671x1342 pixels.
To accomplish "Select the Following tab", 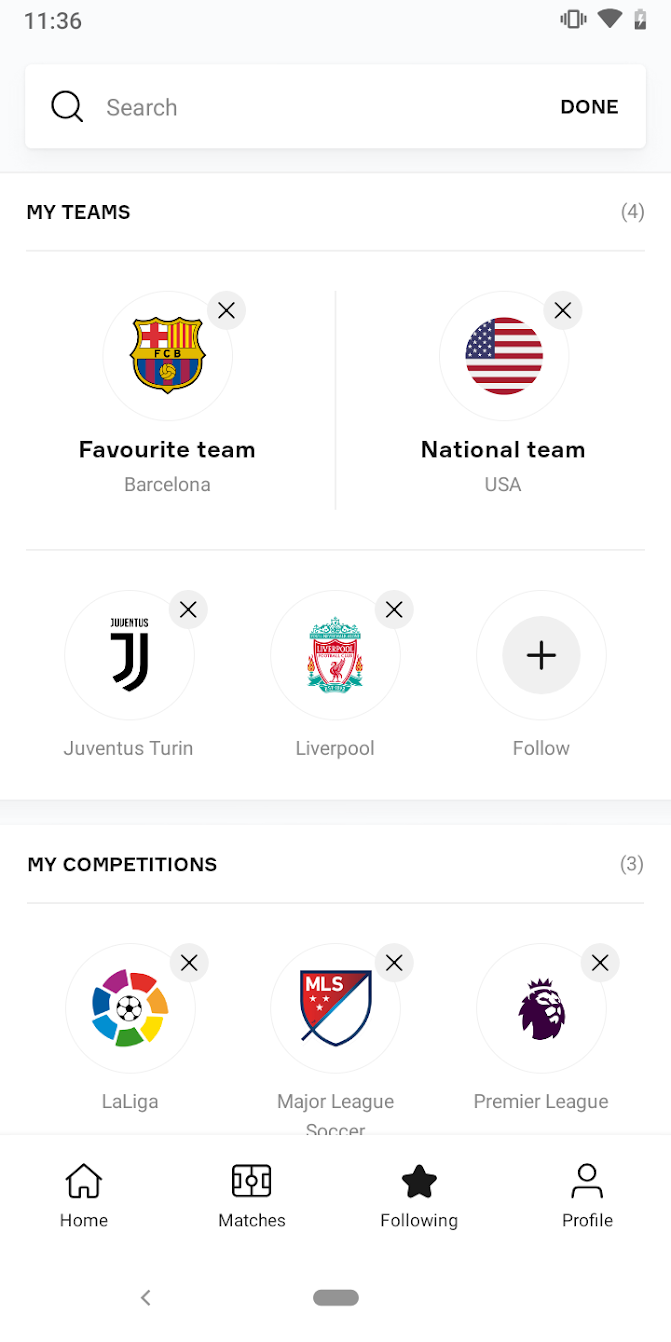I will (x=419, y=1196).
